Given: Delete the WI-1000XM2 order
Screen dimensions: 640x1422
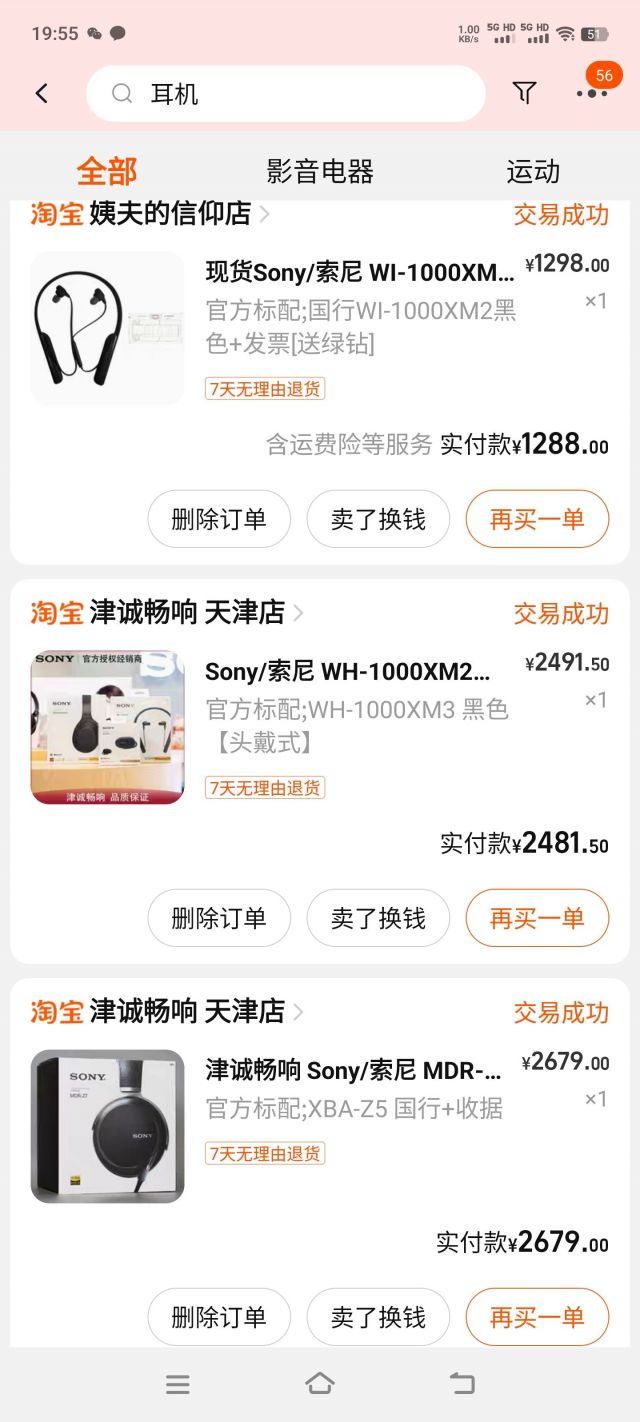Looking at the screenshot, I should (x=219, y=519).
